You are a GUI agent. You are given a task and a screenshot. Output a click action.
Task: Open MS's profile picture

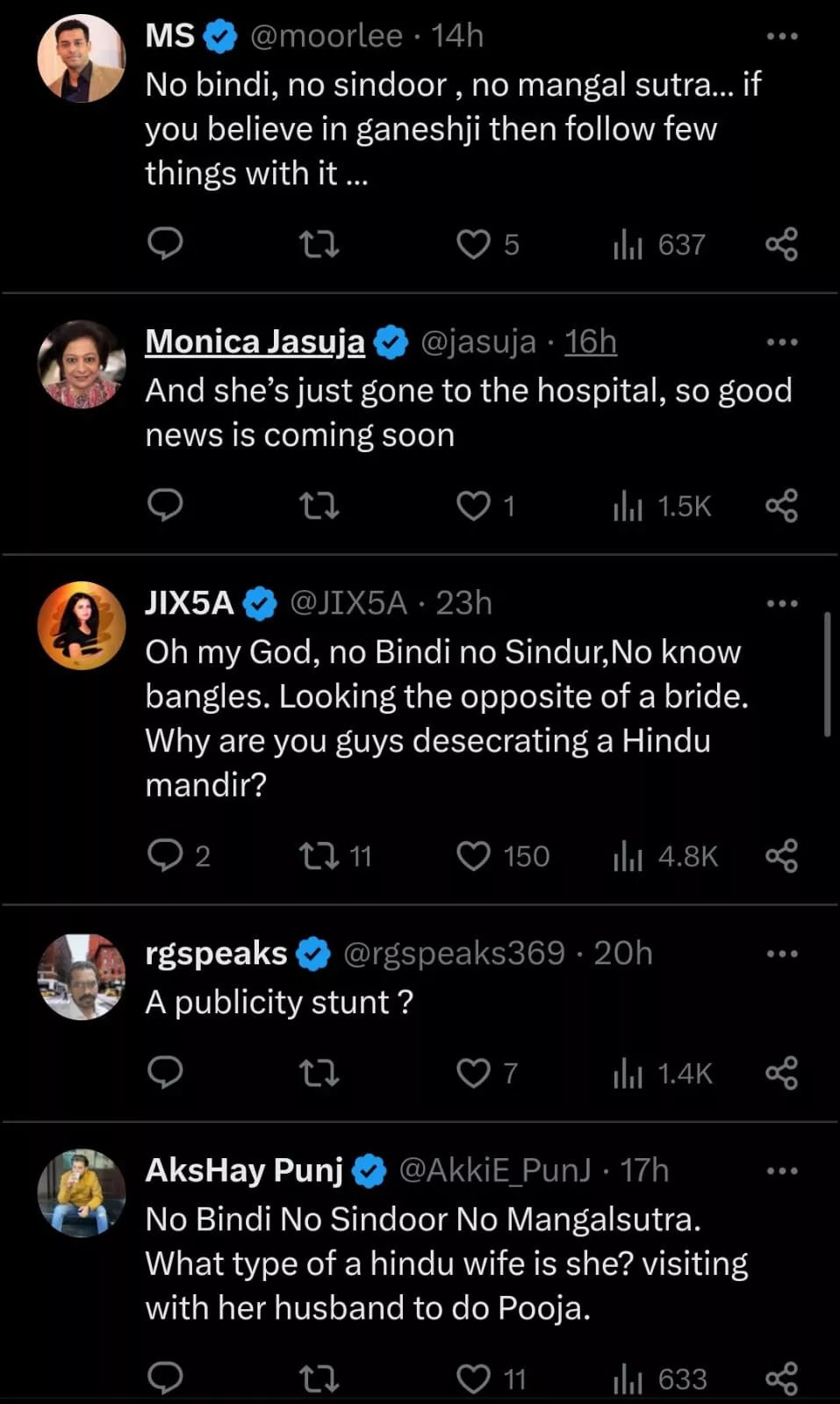tap(82, 59)
